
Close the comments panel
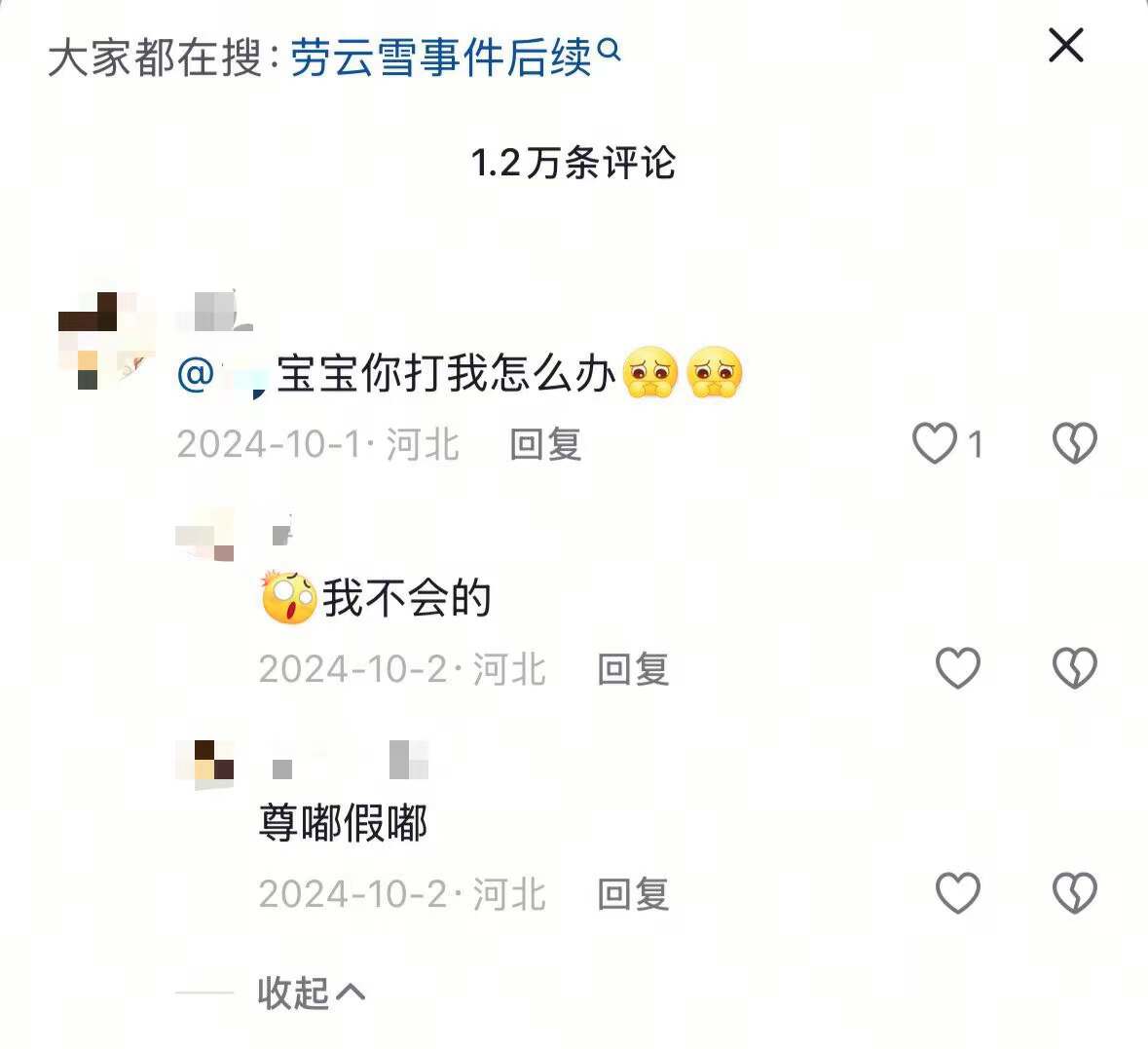[1065, 46]
